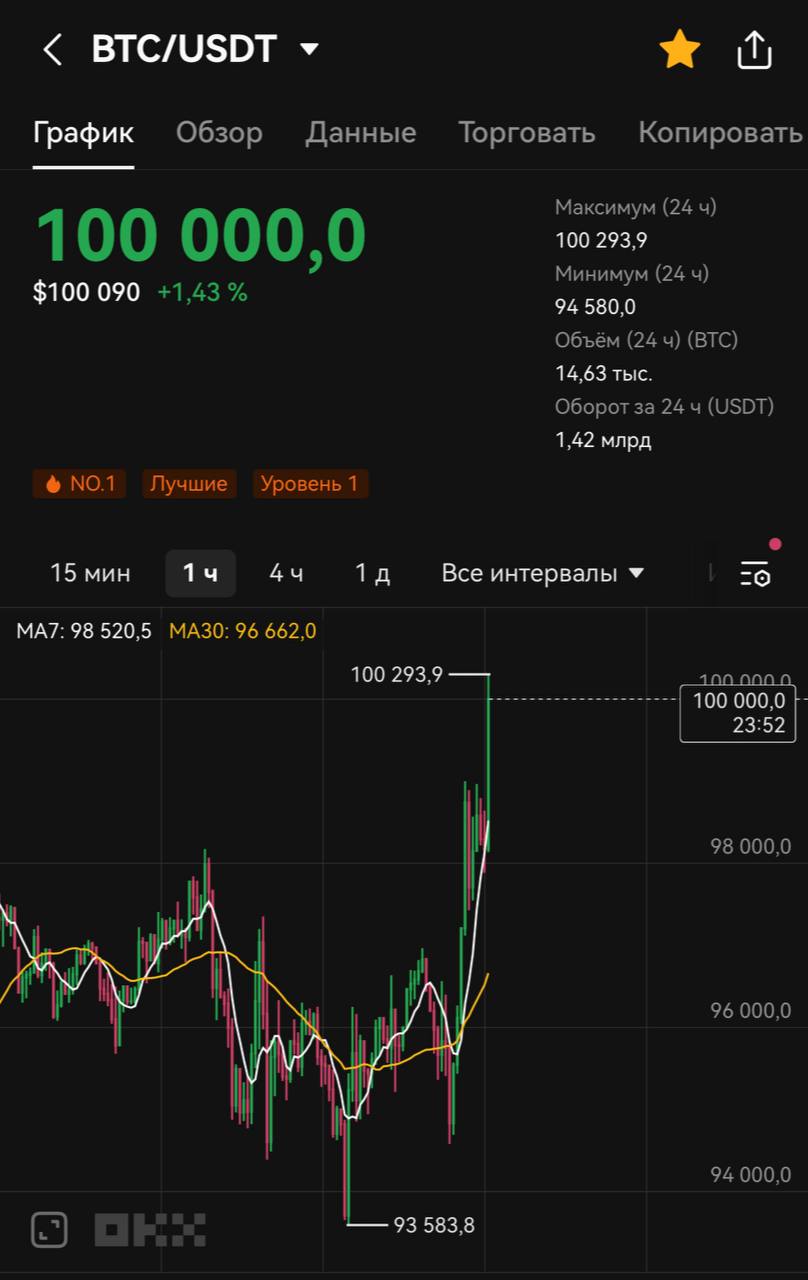Go back using the top arrow
Screen dimensions: 808x1280
52,49
